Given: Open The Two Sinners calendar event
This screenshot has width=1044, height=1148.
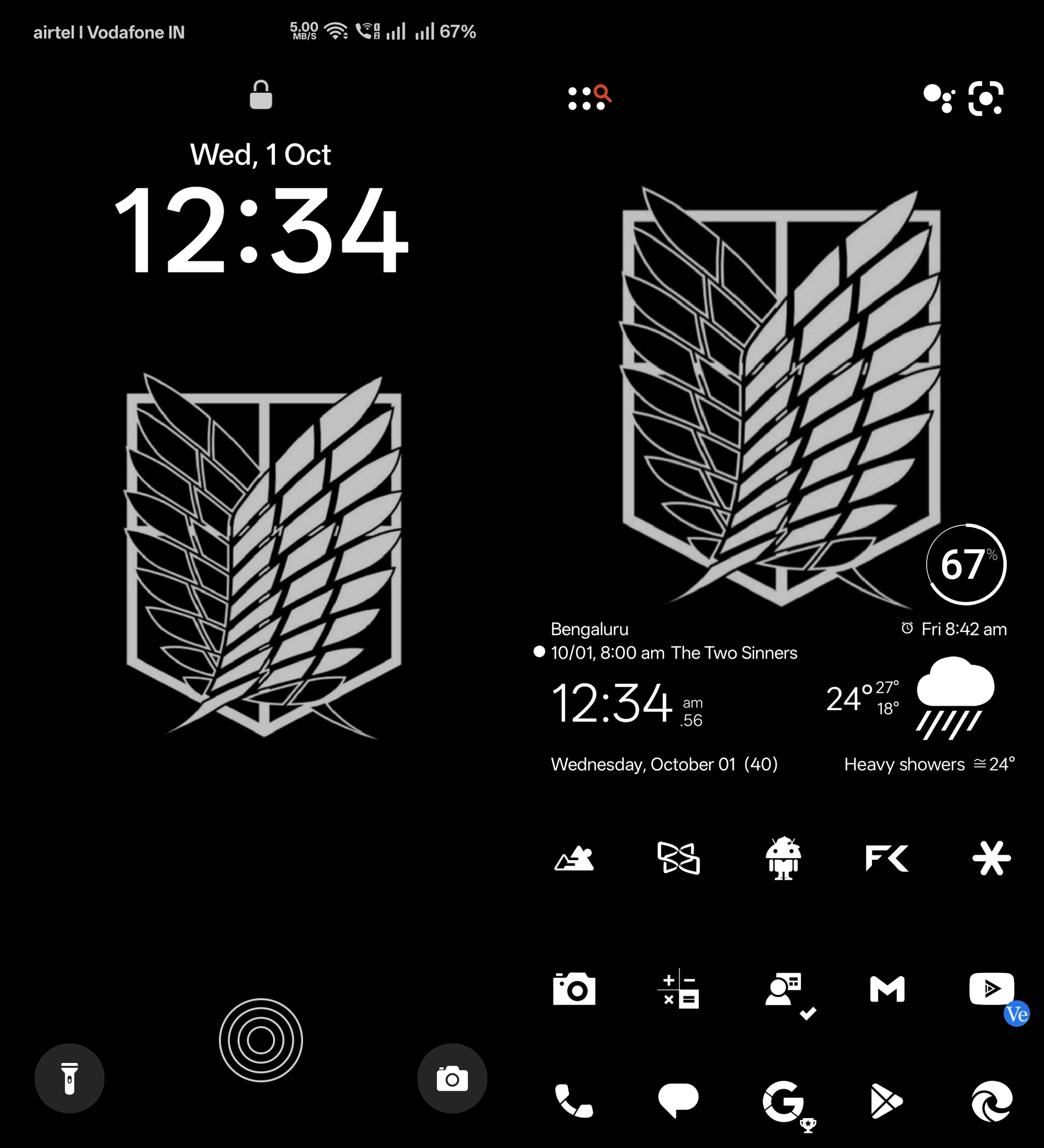Looking at the screenshot, I should pos(734,653).
